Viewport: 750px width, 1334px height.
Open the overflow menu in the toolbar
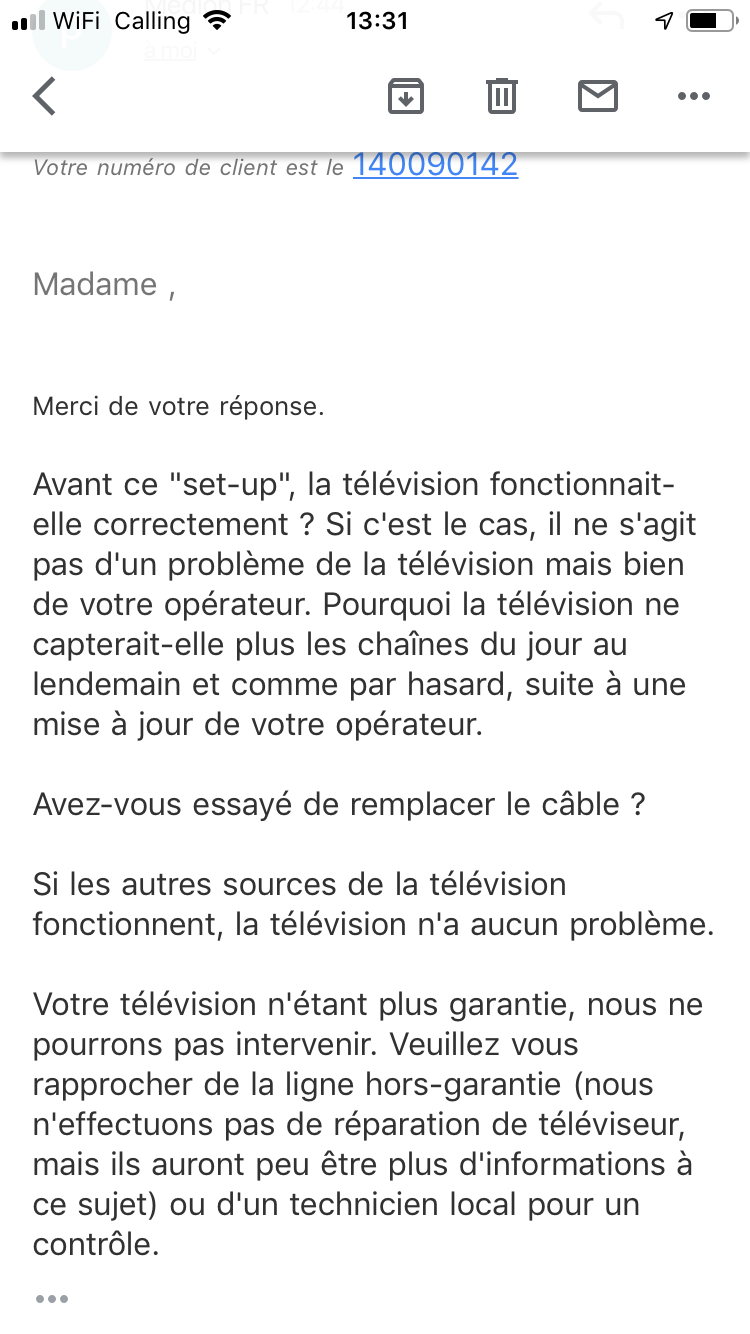(693, 97)
